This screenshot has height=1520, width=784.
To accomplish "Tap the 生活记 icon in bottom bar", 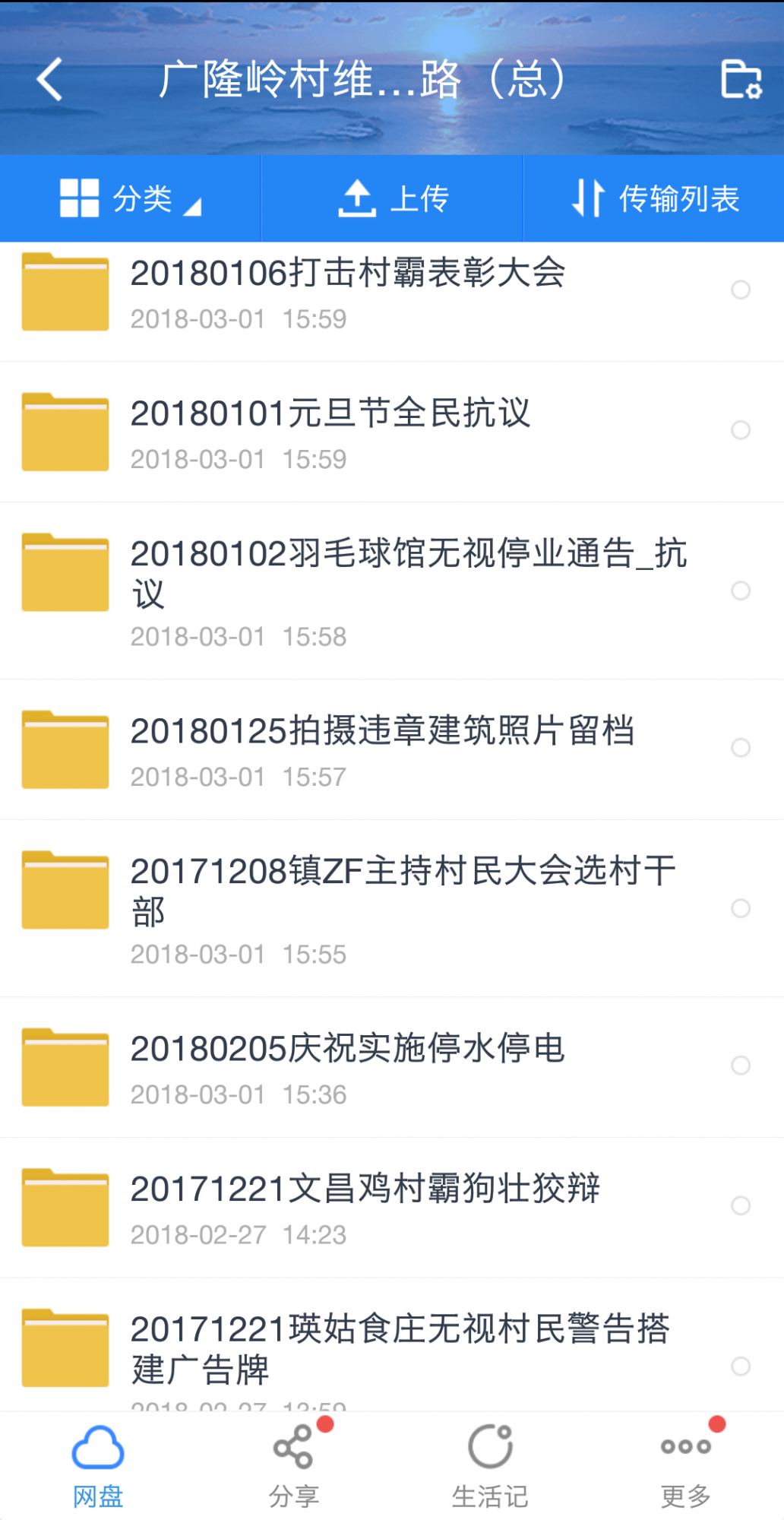I will [x=490, y=1448].
